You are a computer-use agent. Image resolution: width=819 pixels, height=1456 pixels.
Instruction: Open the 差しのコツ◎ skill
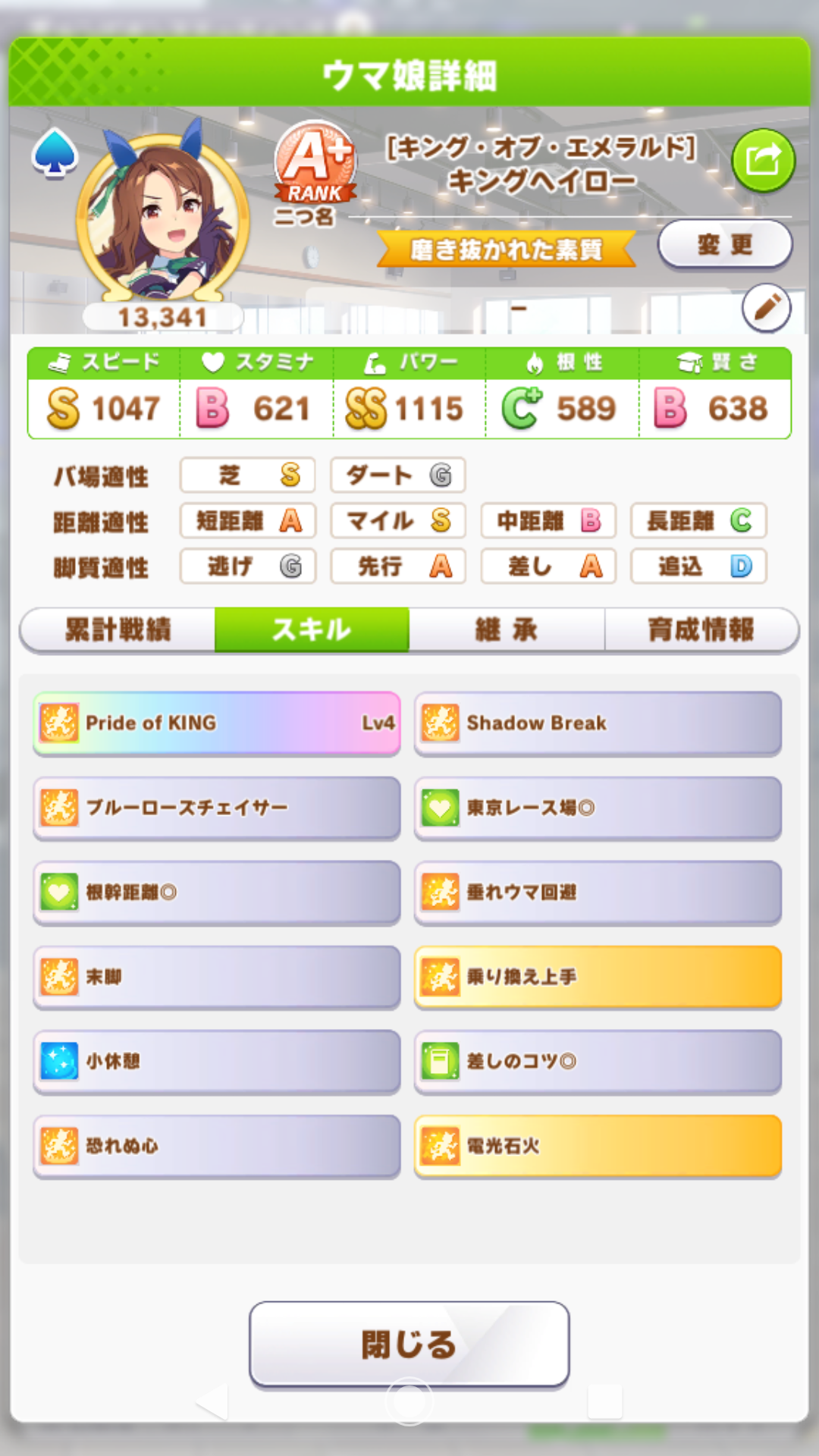598,1061
